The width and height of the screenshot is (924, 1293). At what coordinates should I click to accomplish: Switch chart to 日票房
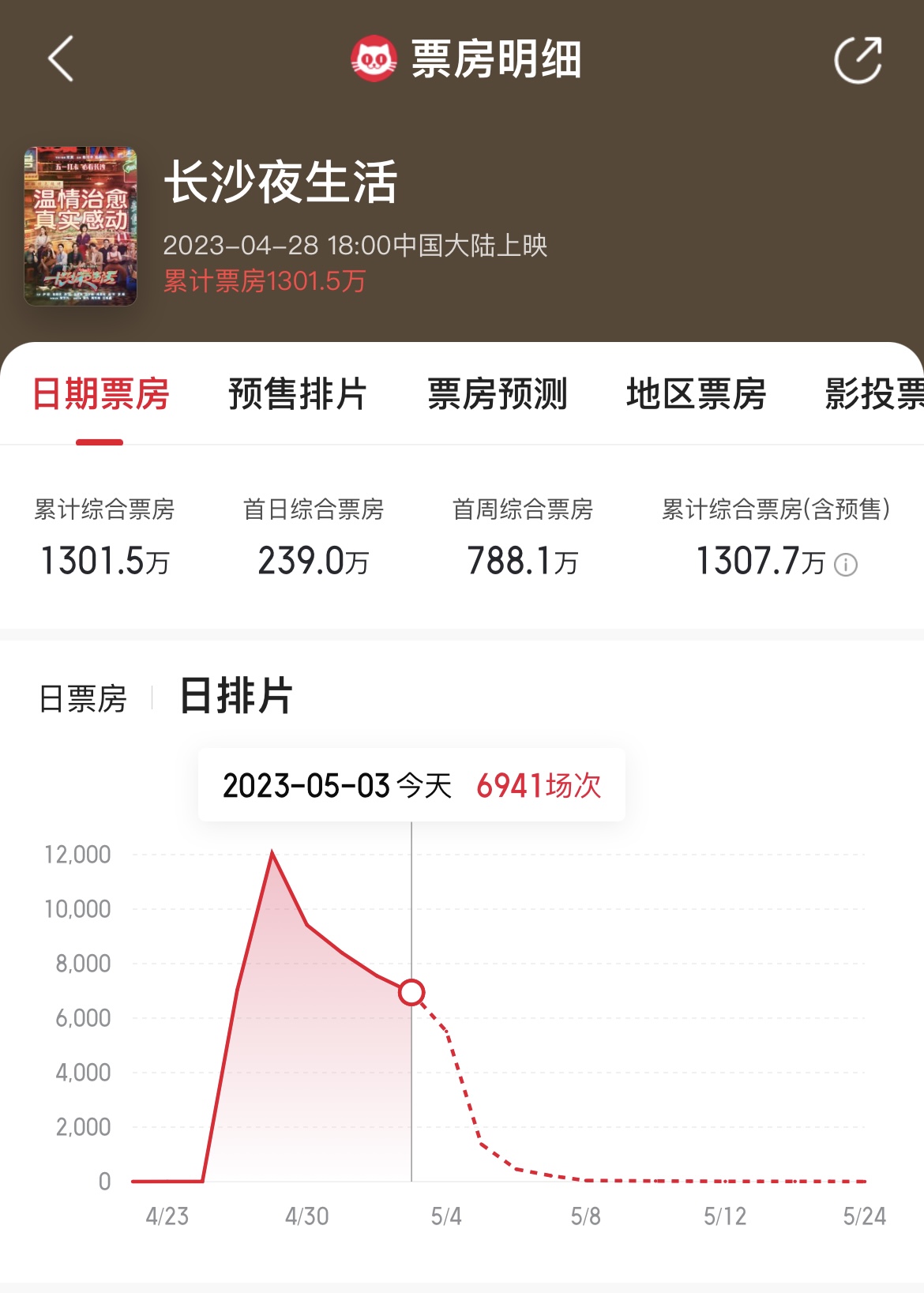point(83,698)
